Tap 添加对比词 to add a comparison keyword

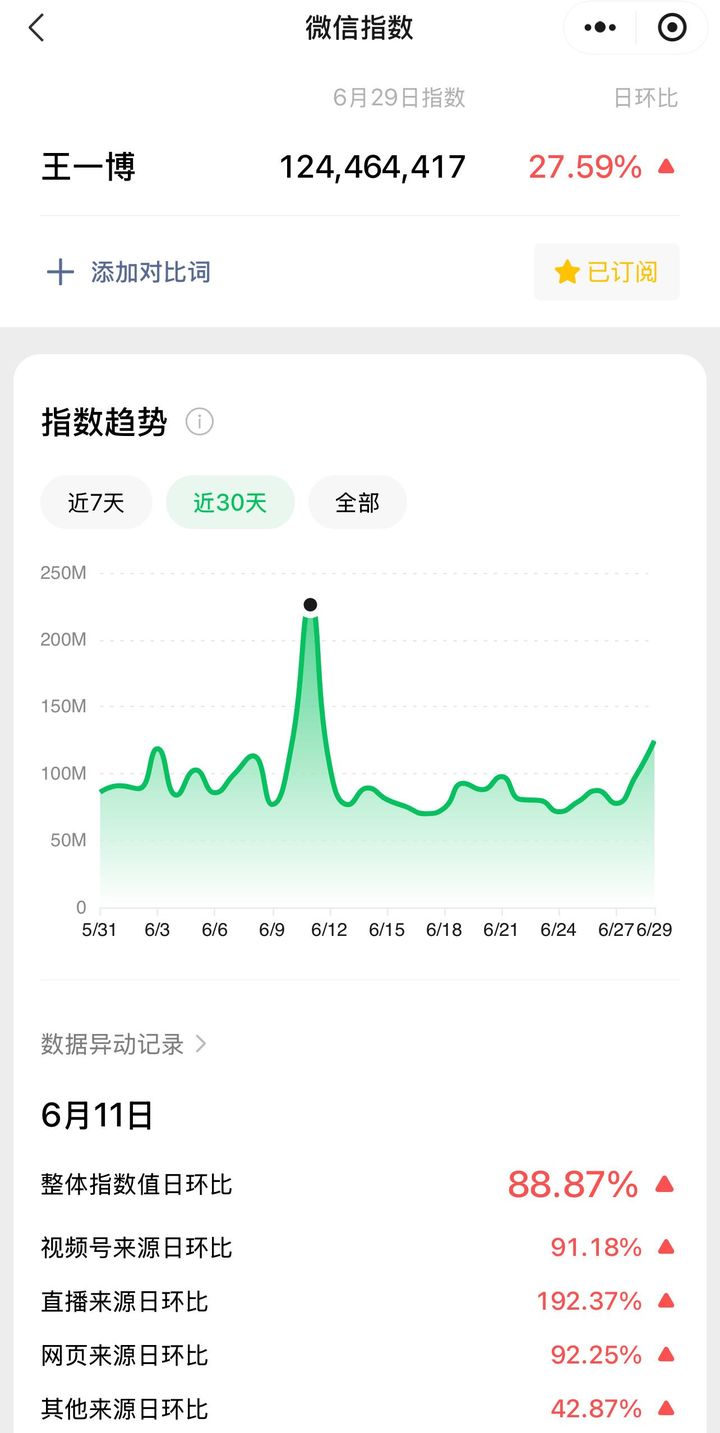(x=128, y=272)
